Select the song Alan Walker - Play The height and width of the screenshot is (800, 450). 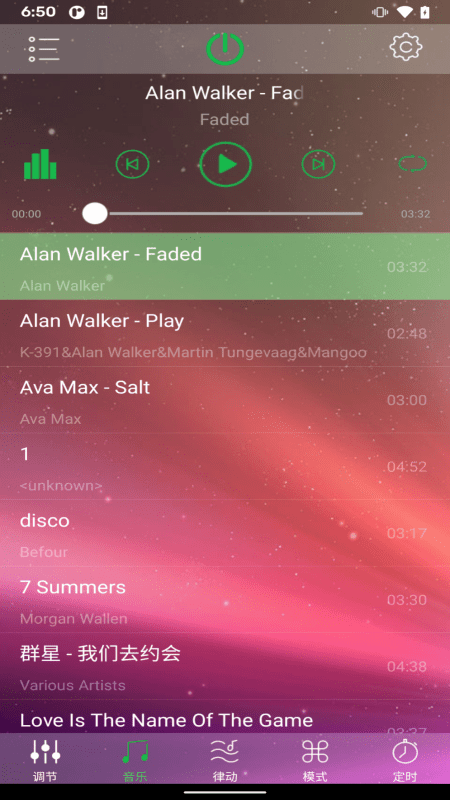(225, 333)
